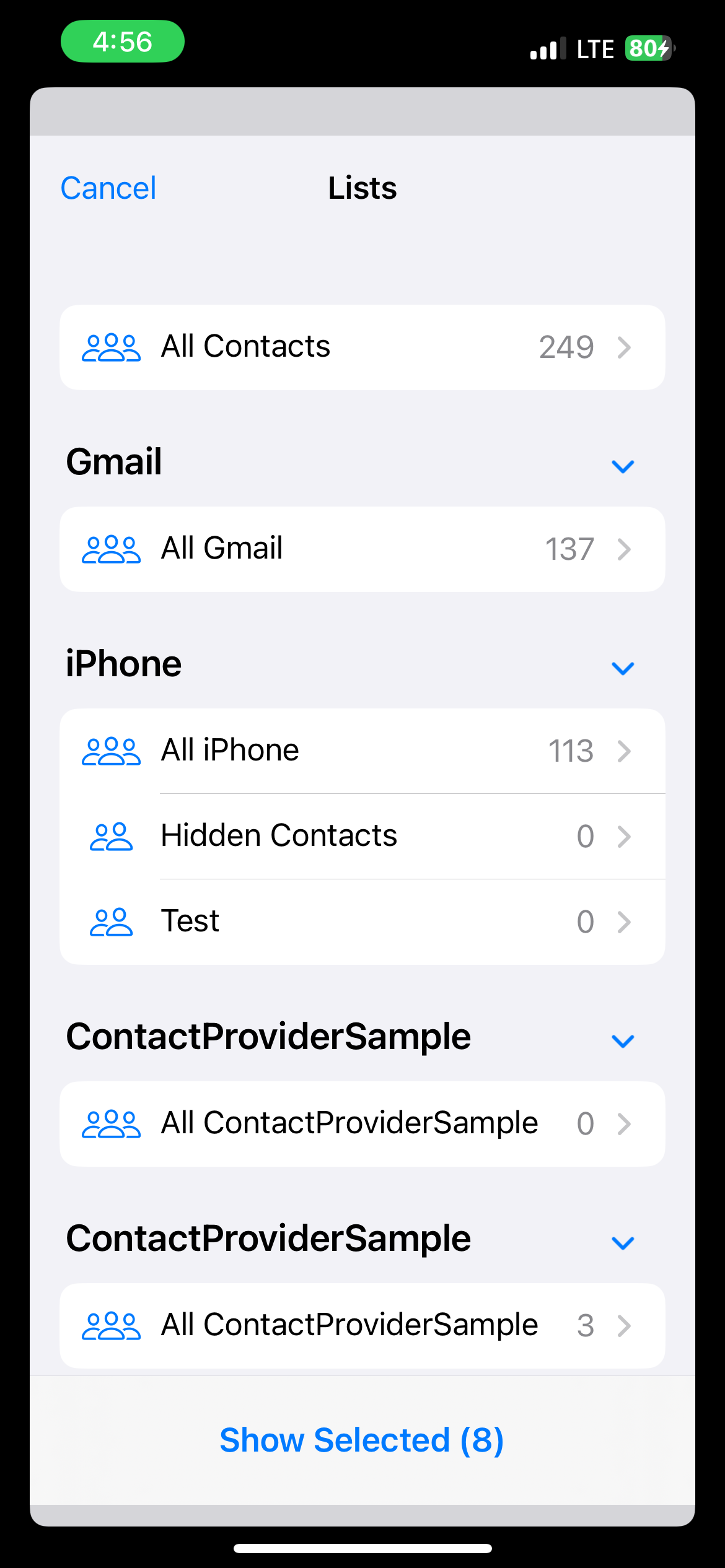This screenshot has height=1568, width=725.
Task: Open the All iPhone list
Action: click(x=362, y=751)
